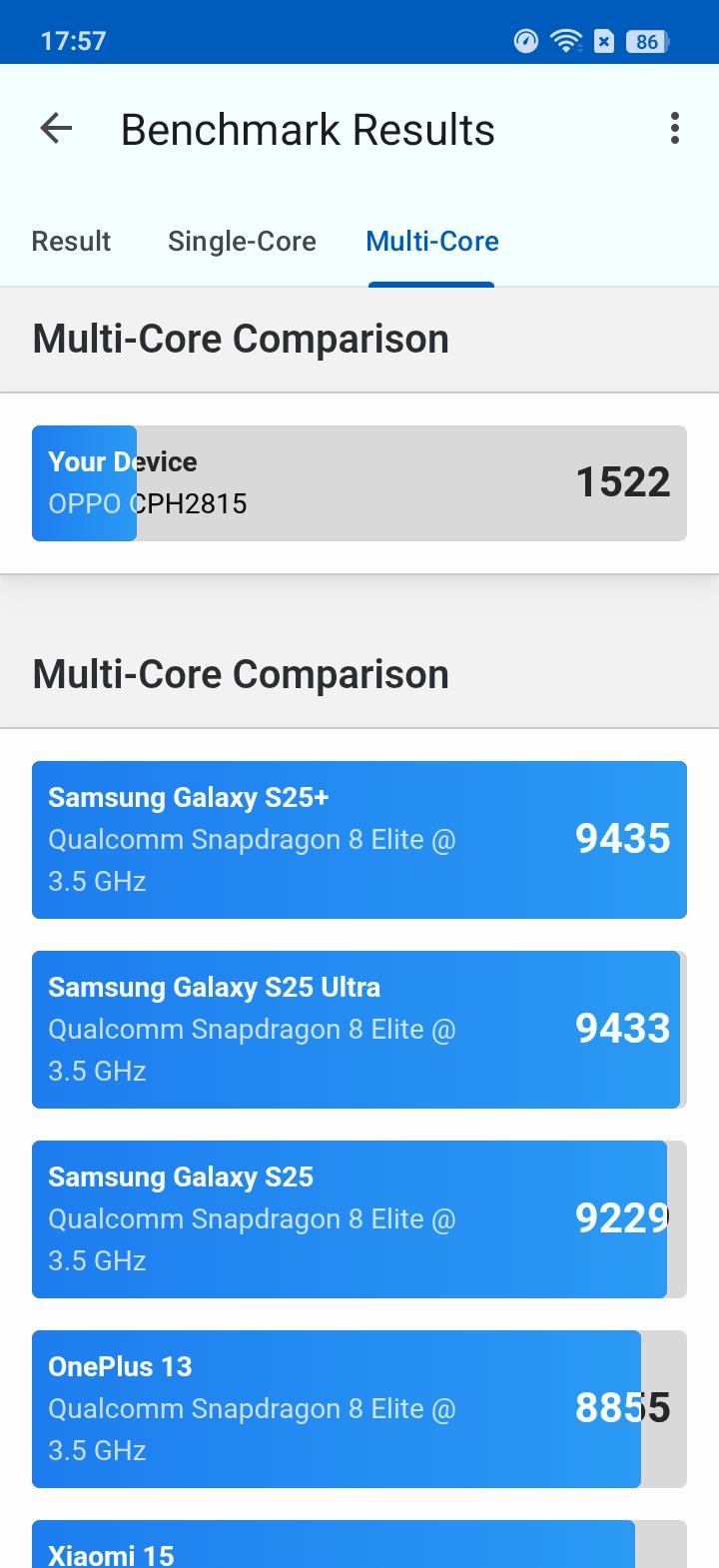719x1568 pixels.
Task: Switch to the Result tab
Action: pos(71,242)
